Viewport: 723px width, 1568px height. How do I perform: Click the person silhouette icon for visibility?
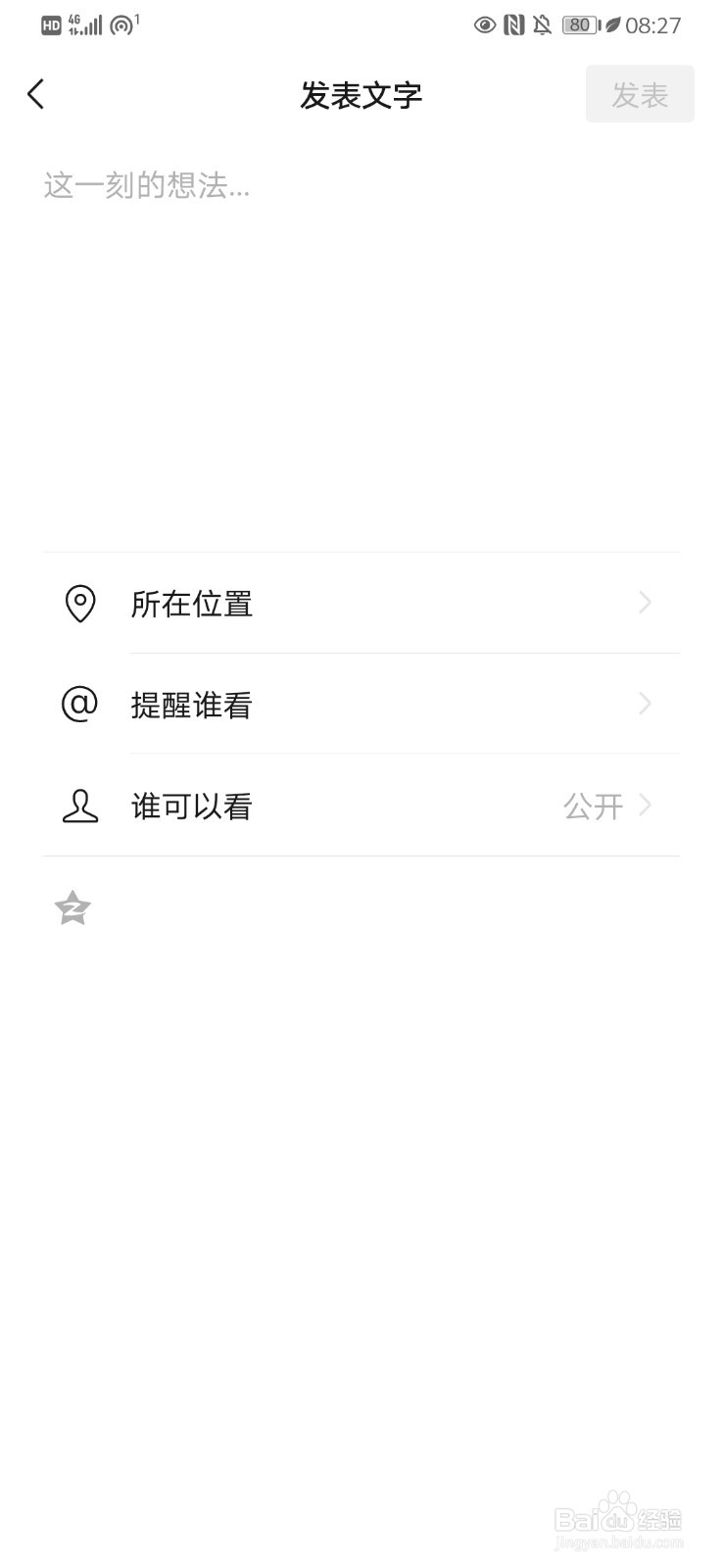tap(80, 806)
